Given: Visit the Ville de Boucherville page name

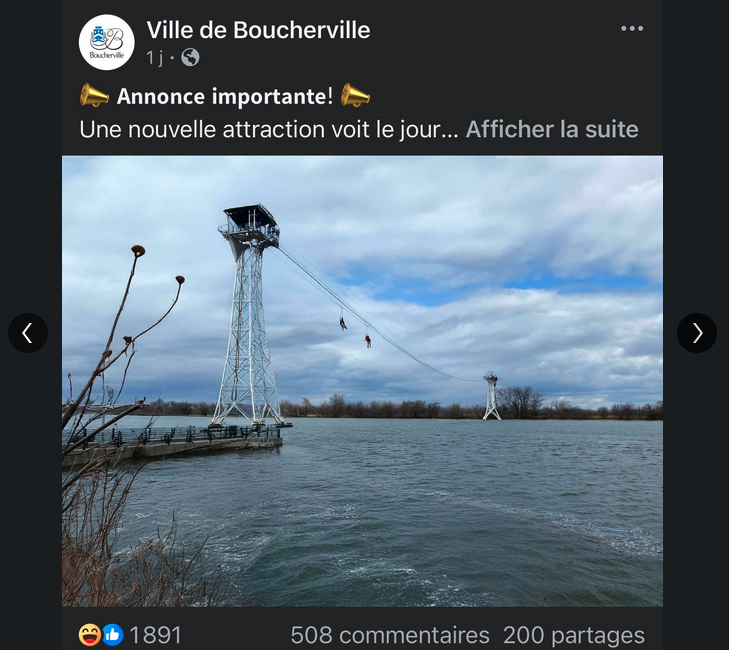Looking at the screenshot, I should pos(258,30).
